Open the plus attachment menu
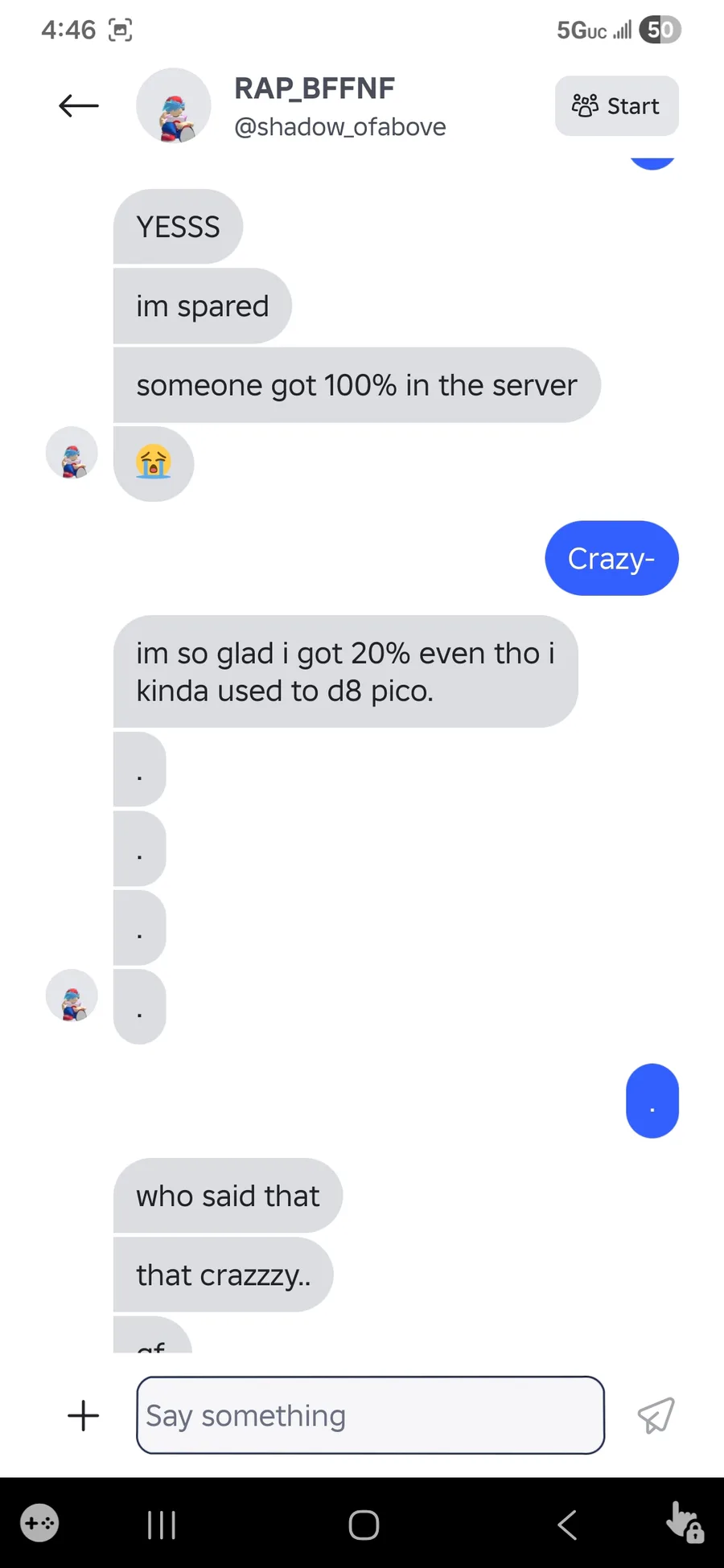This screenshot has width=724, height=1568. coord(83,1415)
